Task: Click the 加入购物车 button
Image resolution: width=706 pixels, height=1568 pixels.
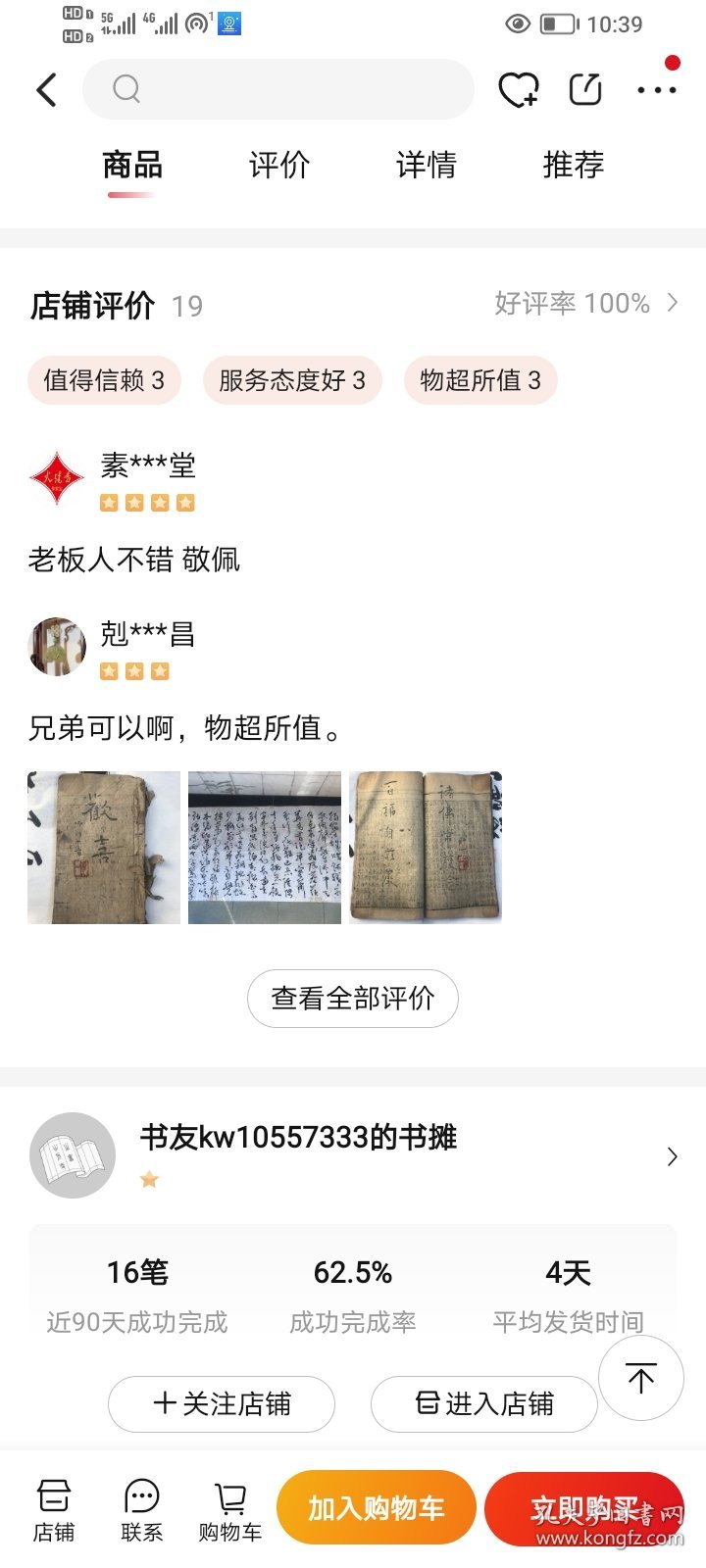Action: click(x=376, y=1507)
